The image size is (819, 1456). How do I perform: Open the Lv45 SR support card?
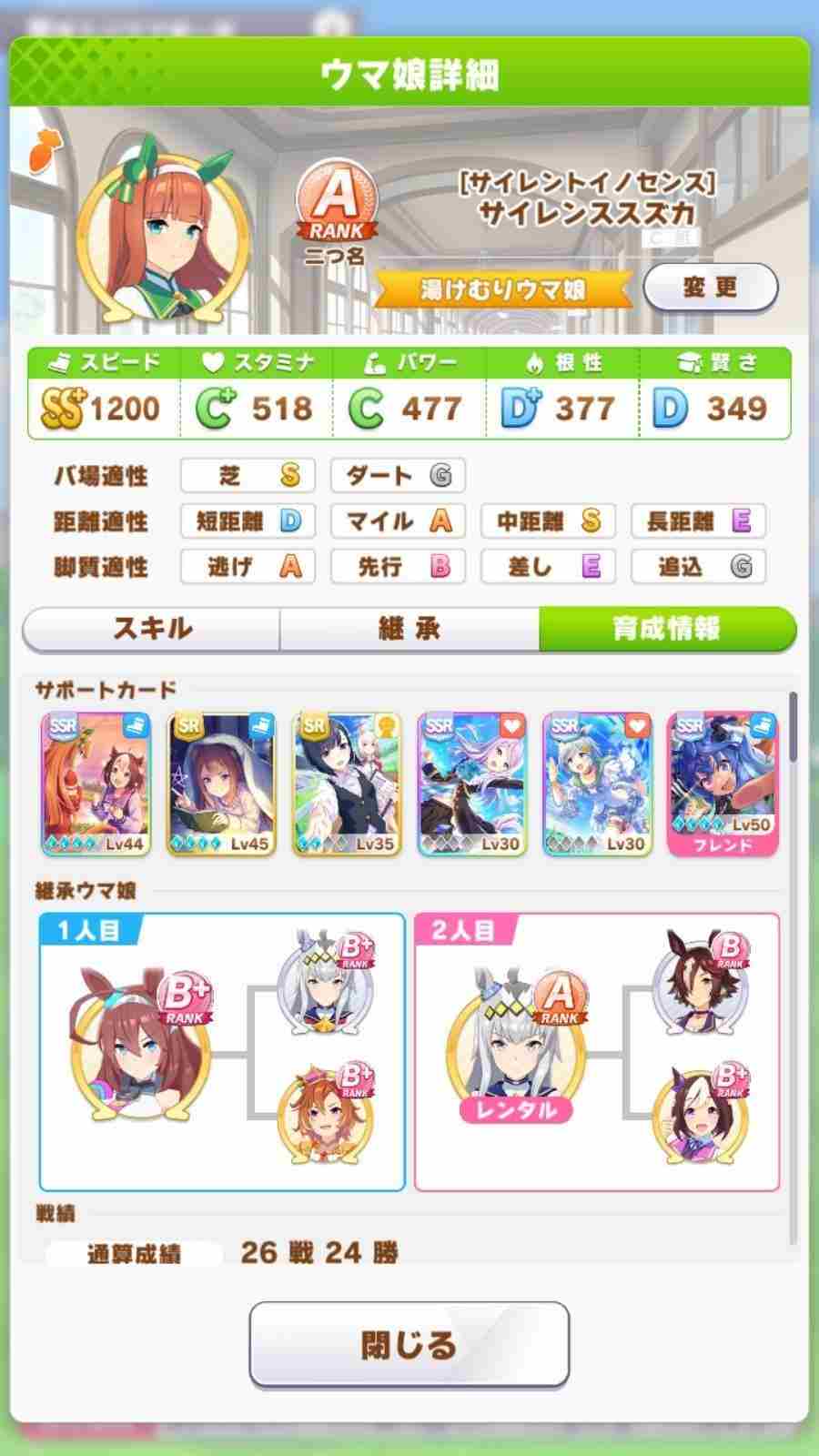[221, 784]
